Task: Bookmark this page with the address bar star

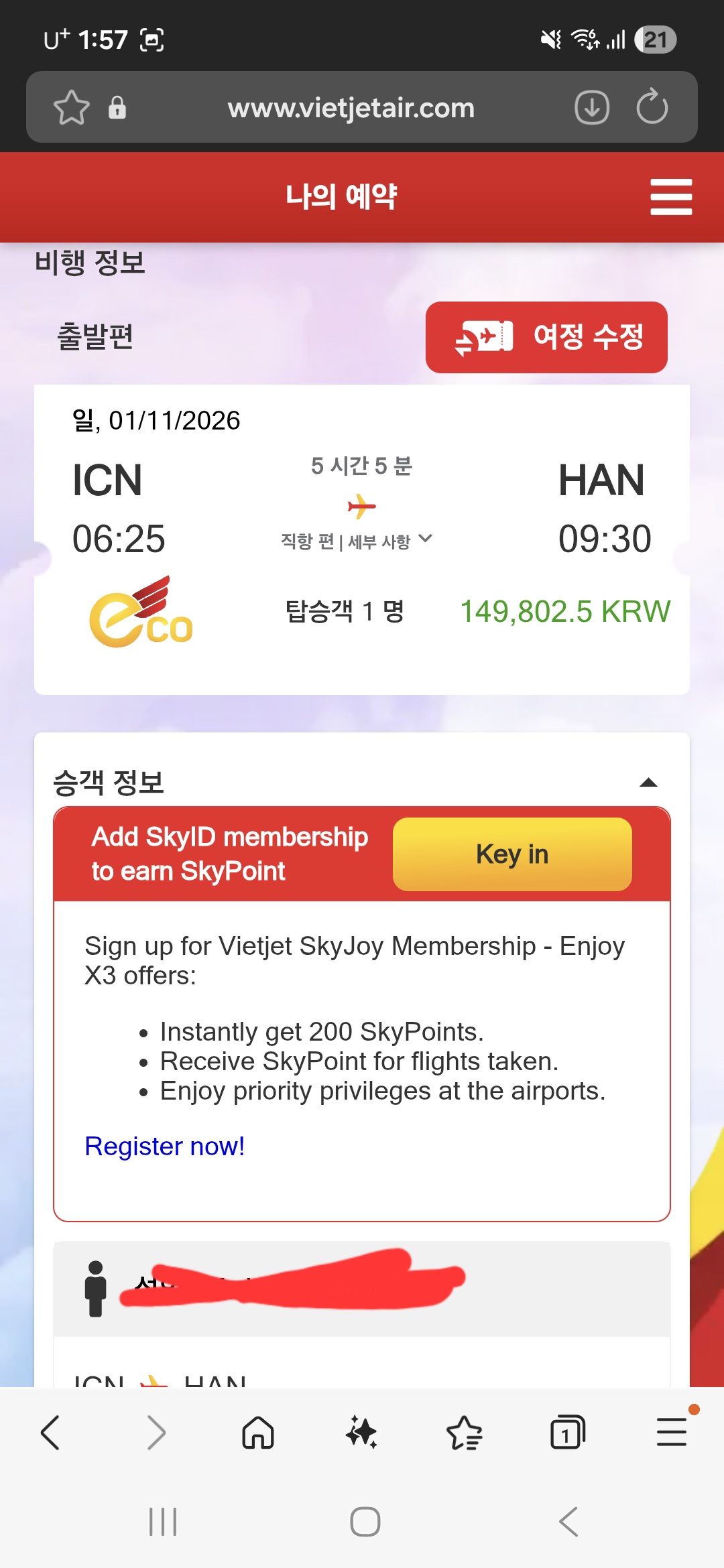Action: pyautogui.click(x=71, y=107)
